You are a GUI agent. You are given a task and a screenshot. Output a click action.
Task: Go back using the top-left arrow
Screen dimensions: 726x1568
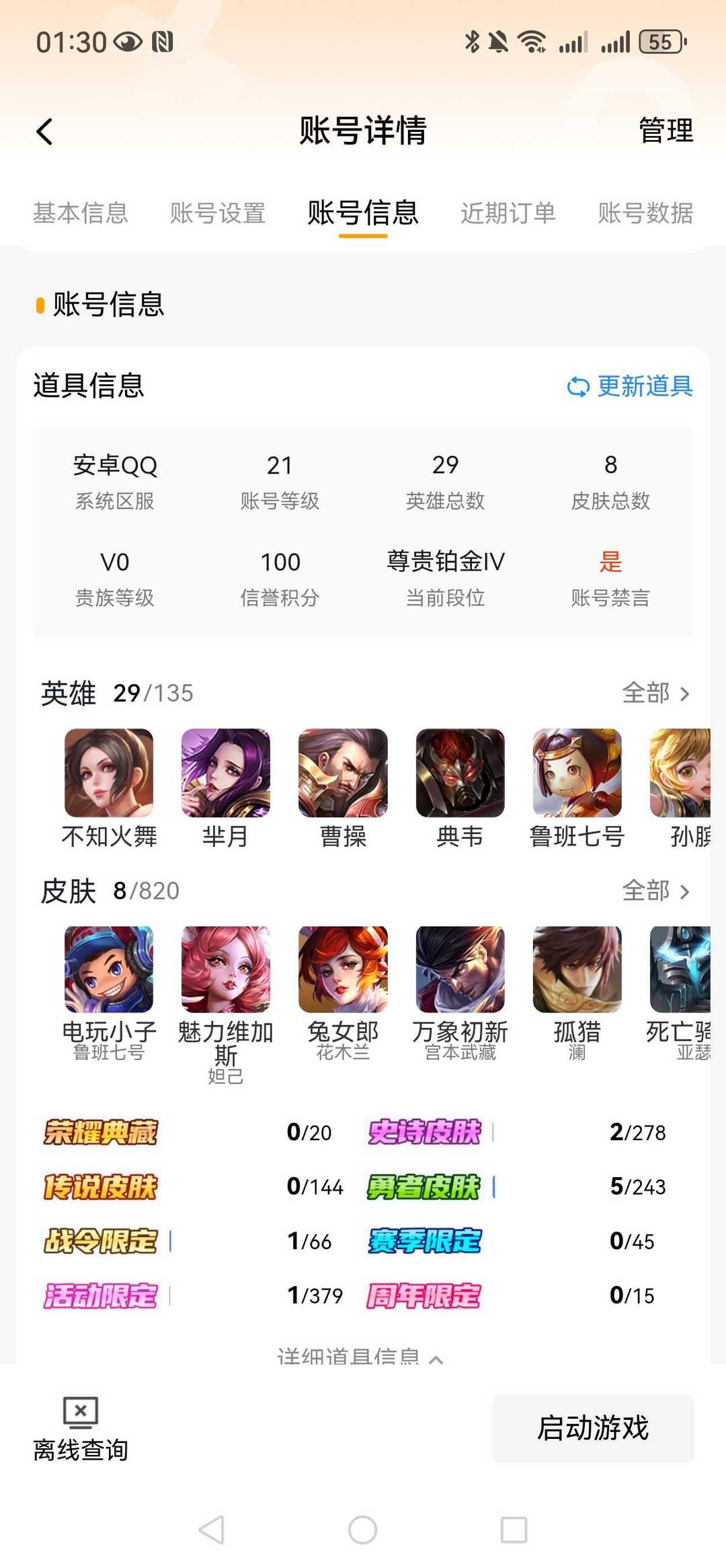pos(44,131)
